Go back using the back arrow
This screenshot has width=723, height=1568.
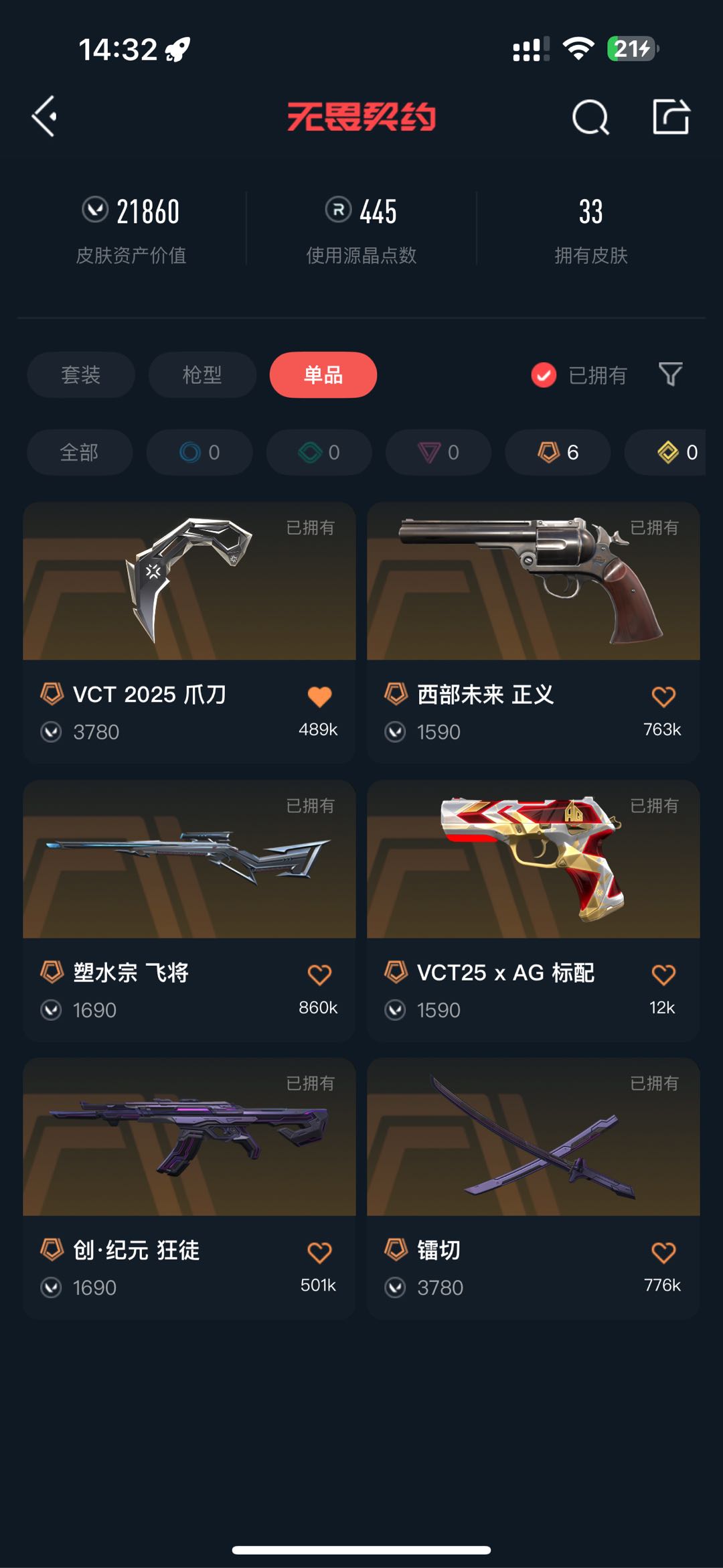click(45, 117)
